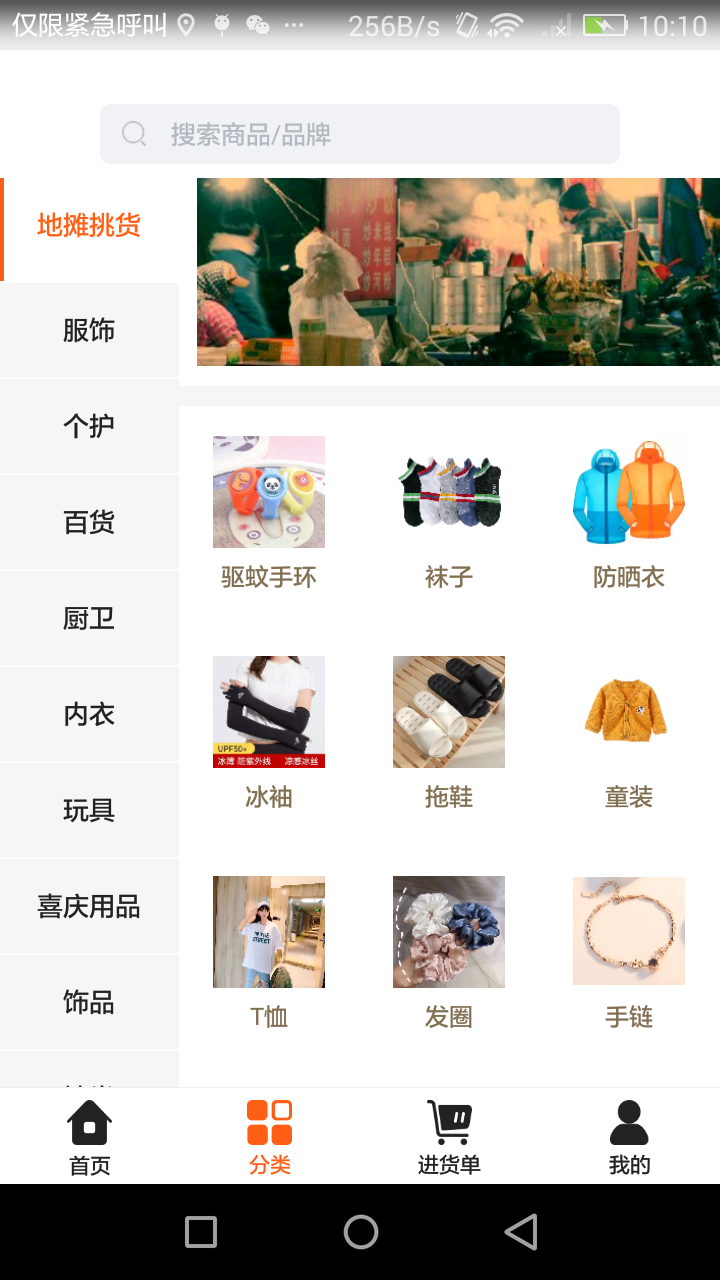Image resolution: width=720 pixels, height=1280 pixels.
Task: Switch to the 我的 tab
Action: [629, 1137]
